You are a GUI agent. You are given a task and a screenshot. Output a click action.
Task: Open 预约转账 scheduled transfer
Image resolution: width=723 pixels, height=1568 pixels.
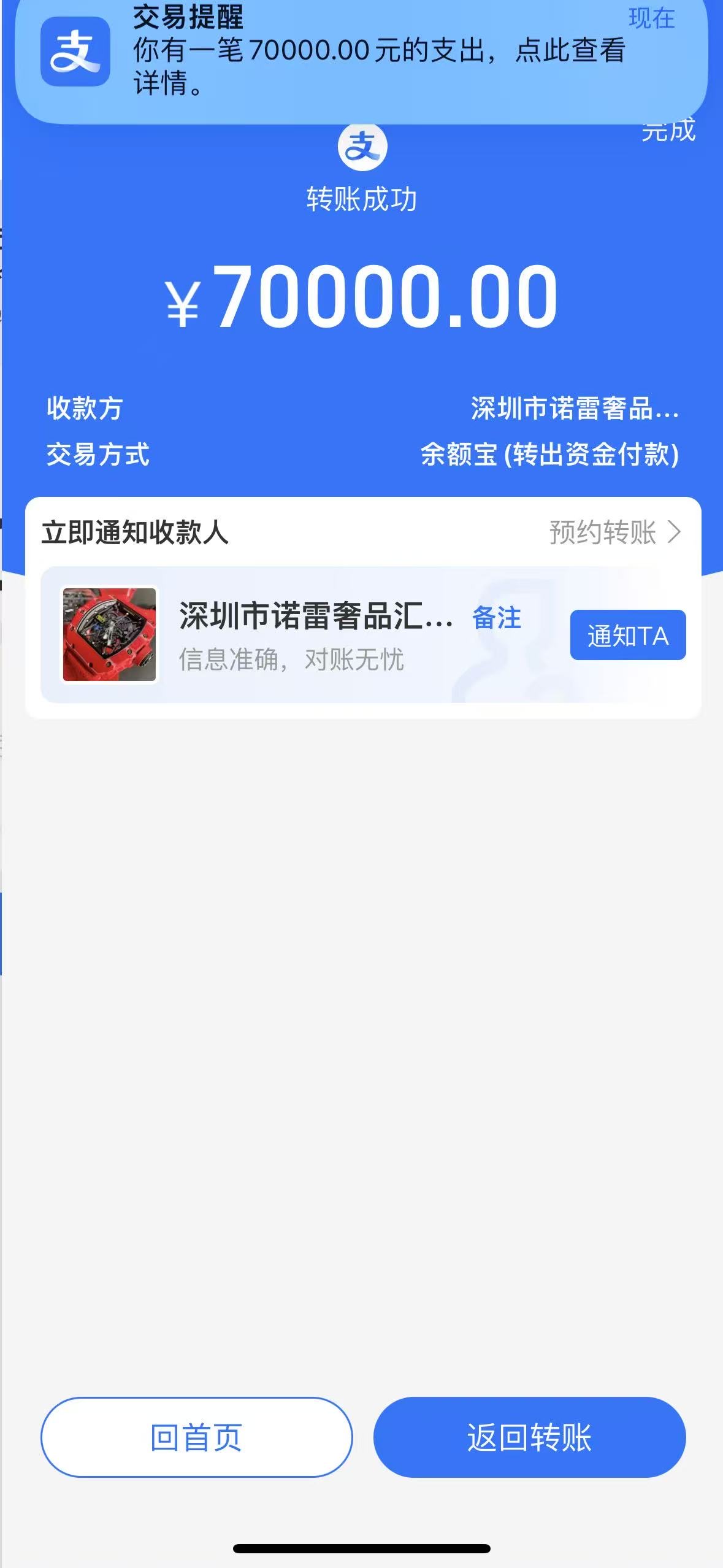(614, 532)
